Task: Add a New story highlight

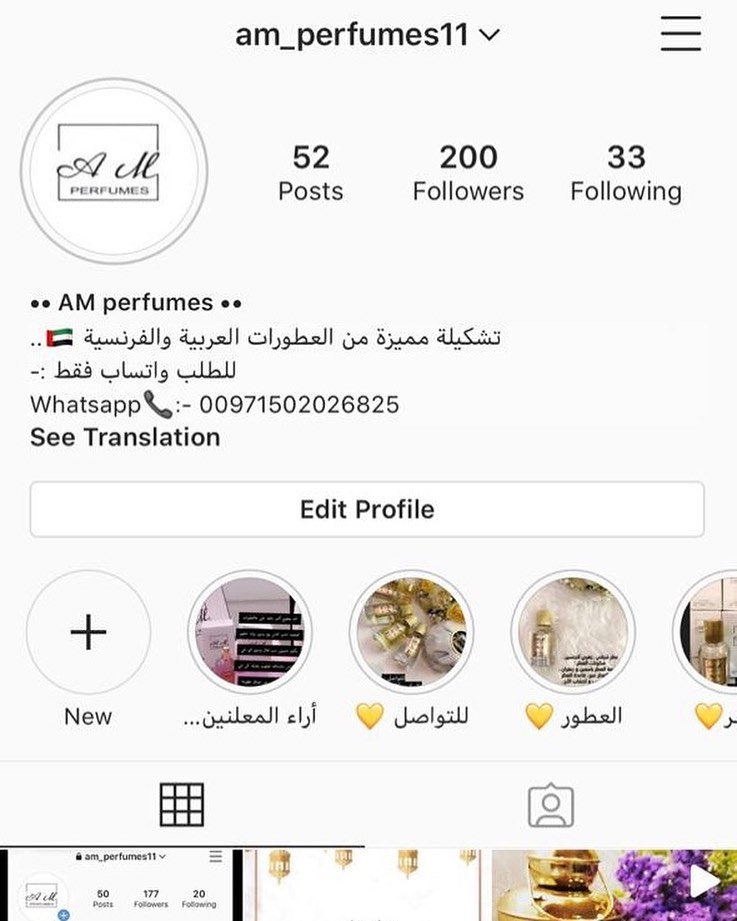Action: [x=88, y=633]
